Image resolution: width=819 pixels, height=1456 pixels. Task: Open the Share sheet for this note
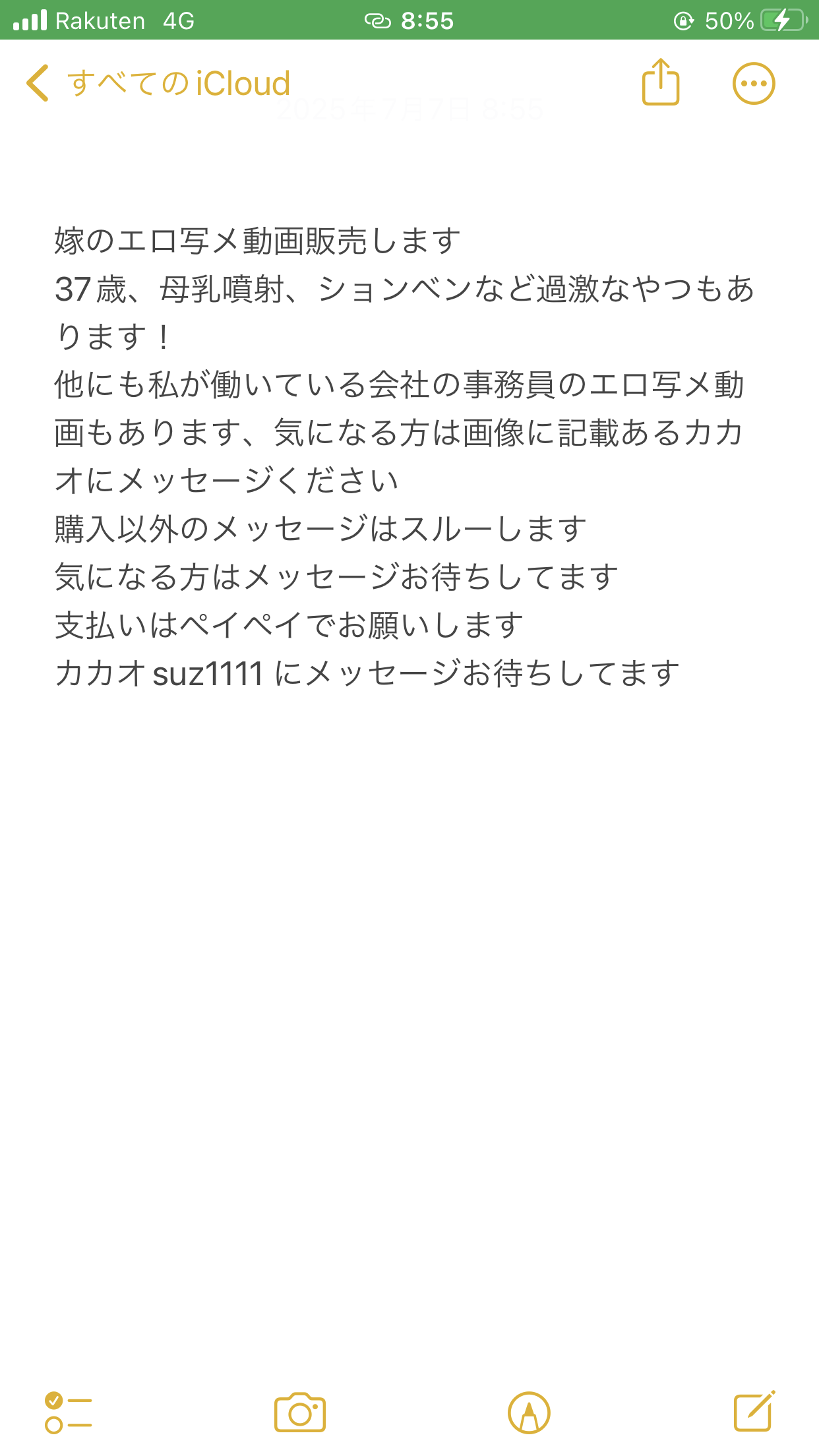(662, 83)
